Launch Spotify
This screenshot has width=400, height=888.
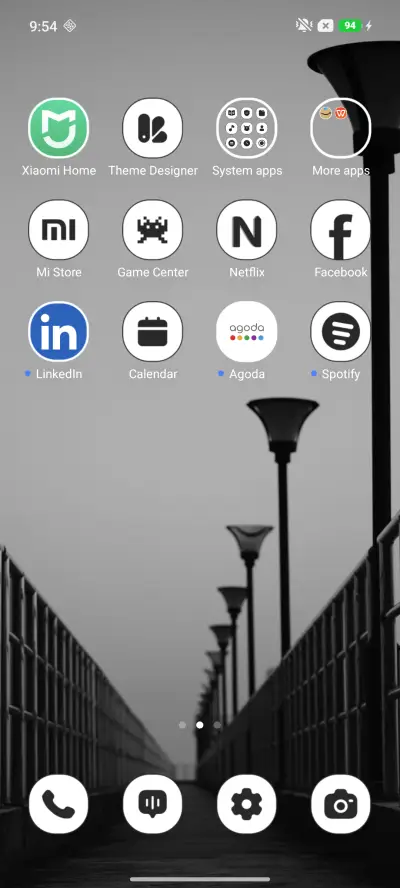pos(341,331)
